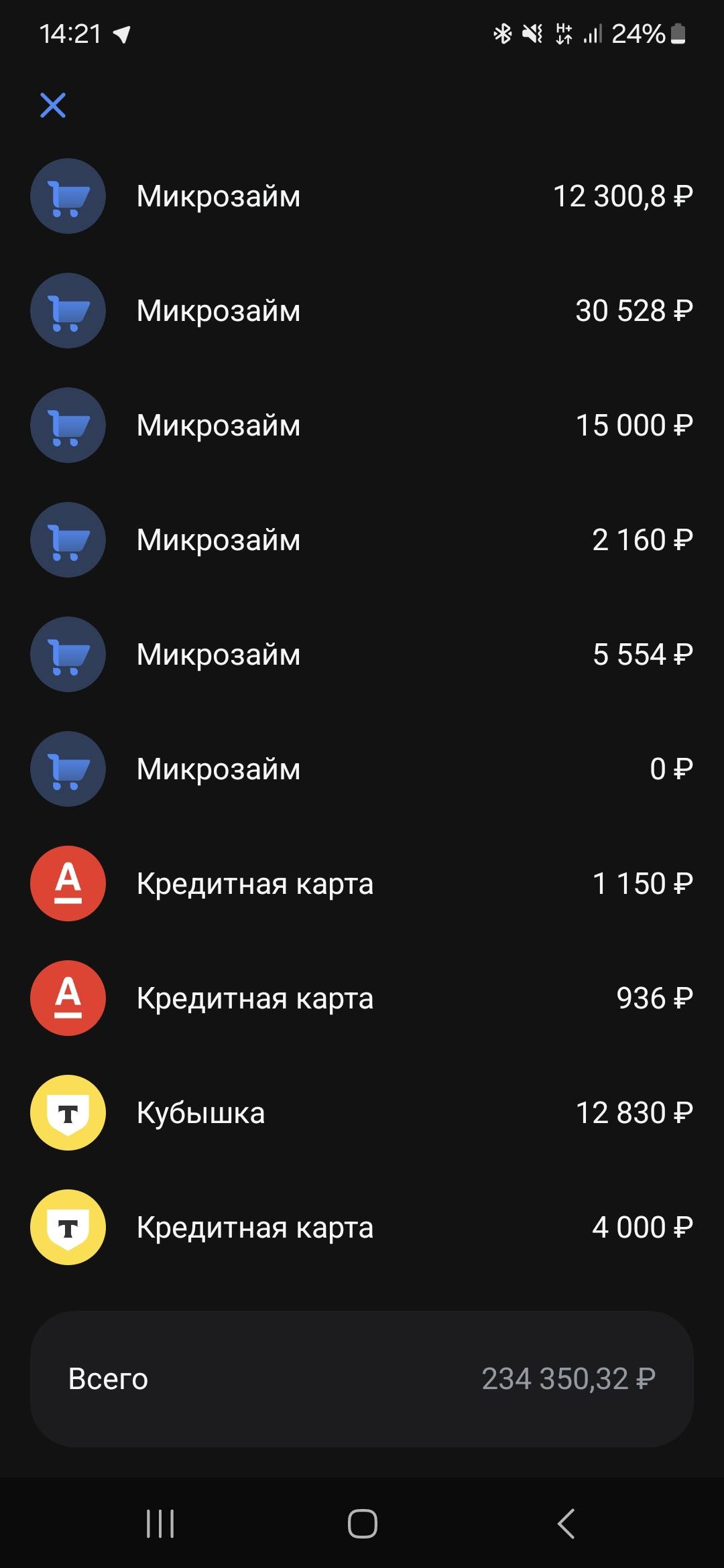Image resolution: width=724 pixels, height=1568 pixels.
Task: Click the Alfa-Bank icon next to Кредитная карта 1 150 ₽
Action: pyautogui.click(x=67, y=883)
